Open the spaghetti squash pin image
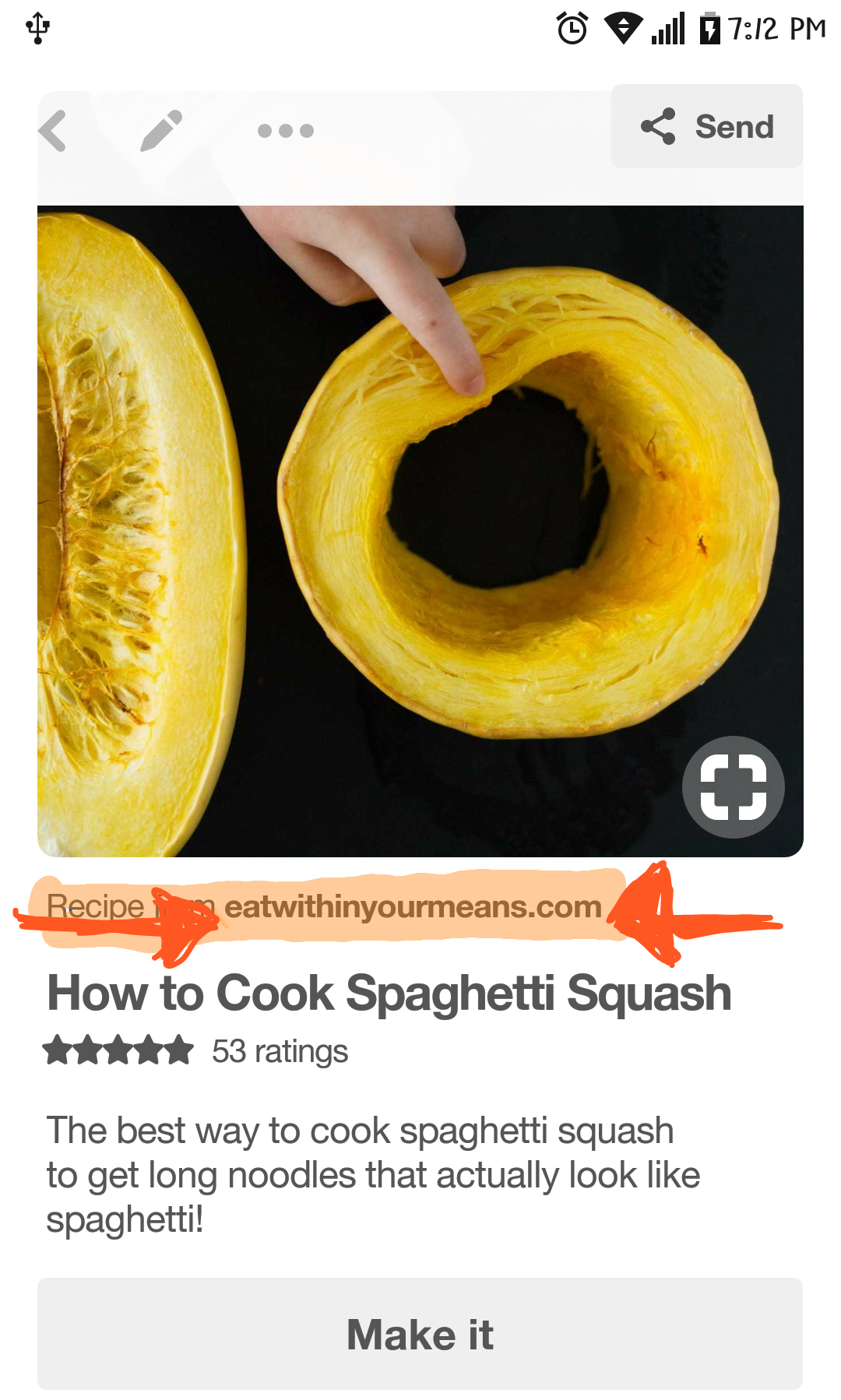This screenshot has height=1400, width=841. [x=420, y=529]
